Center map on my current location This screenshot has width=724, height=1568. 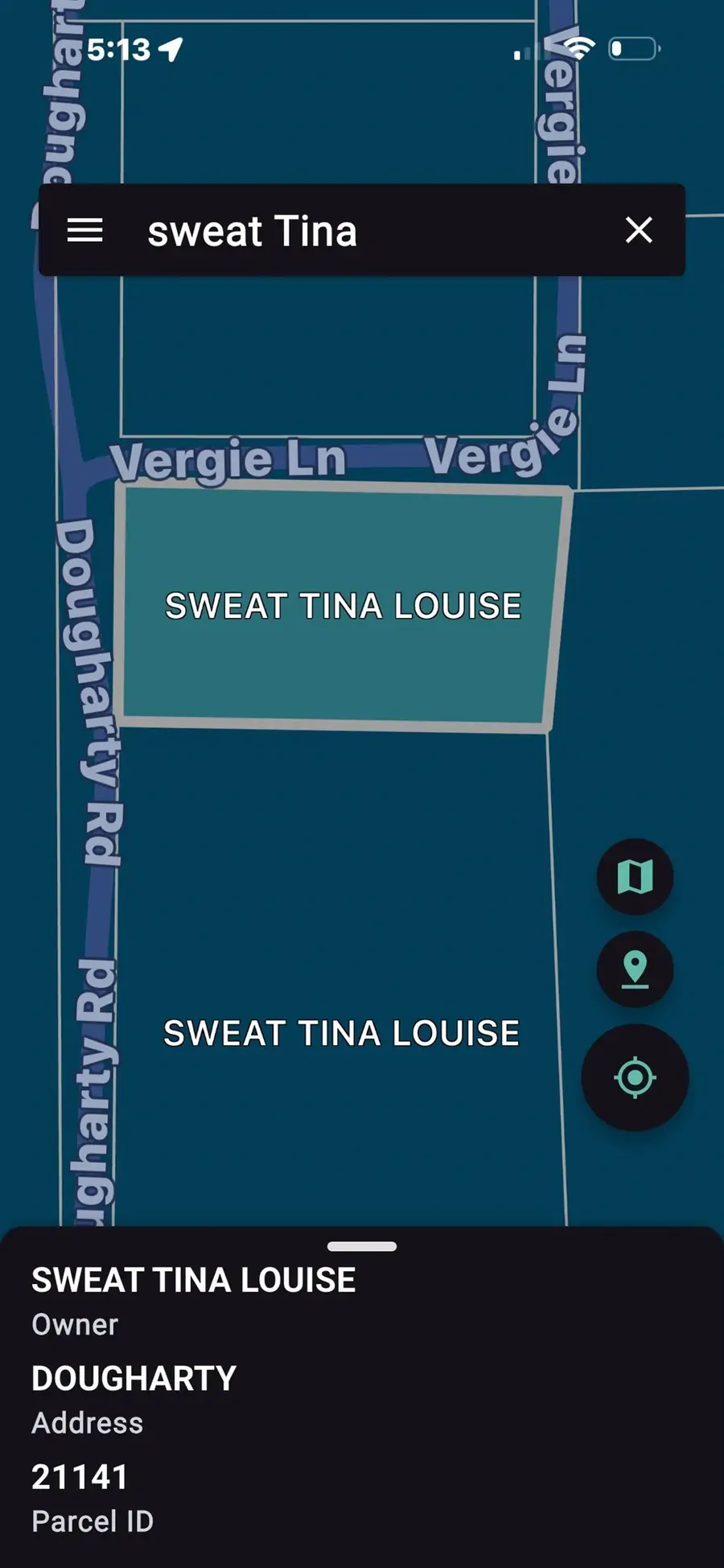[x=635, y=1077]
